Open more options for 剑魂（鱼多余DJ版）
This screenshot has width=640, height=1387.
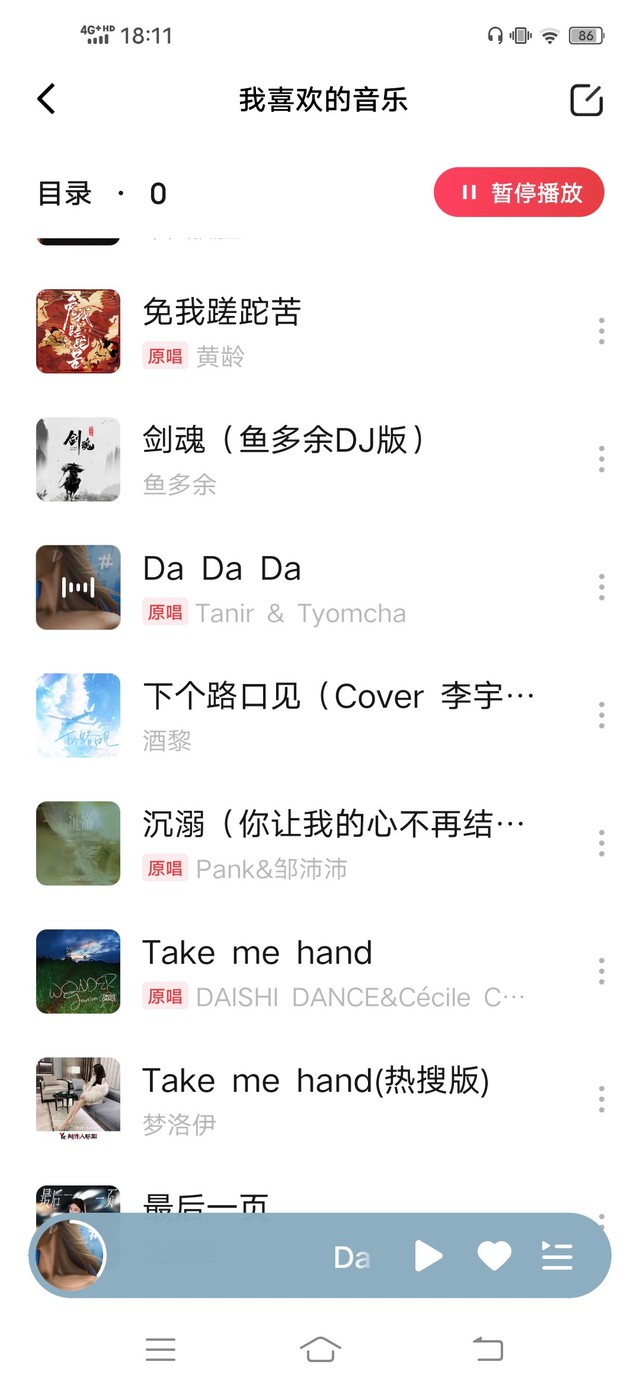pos(601,459)
